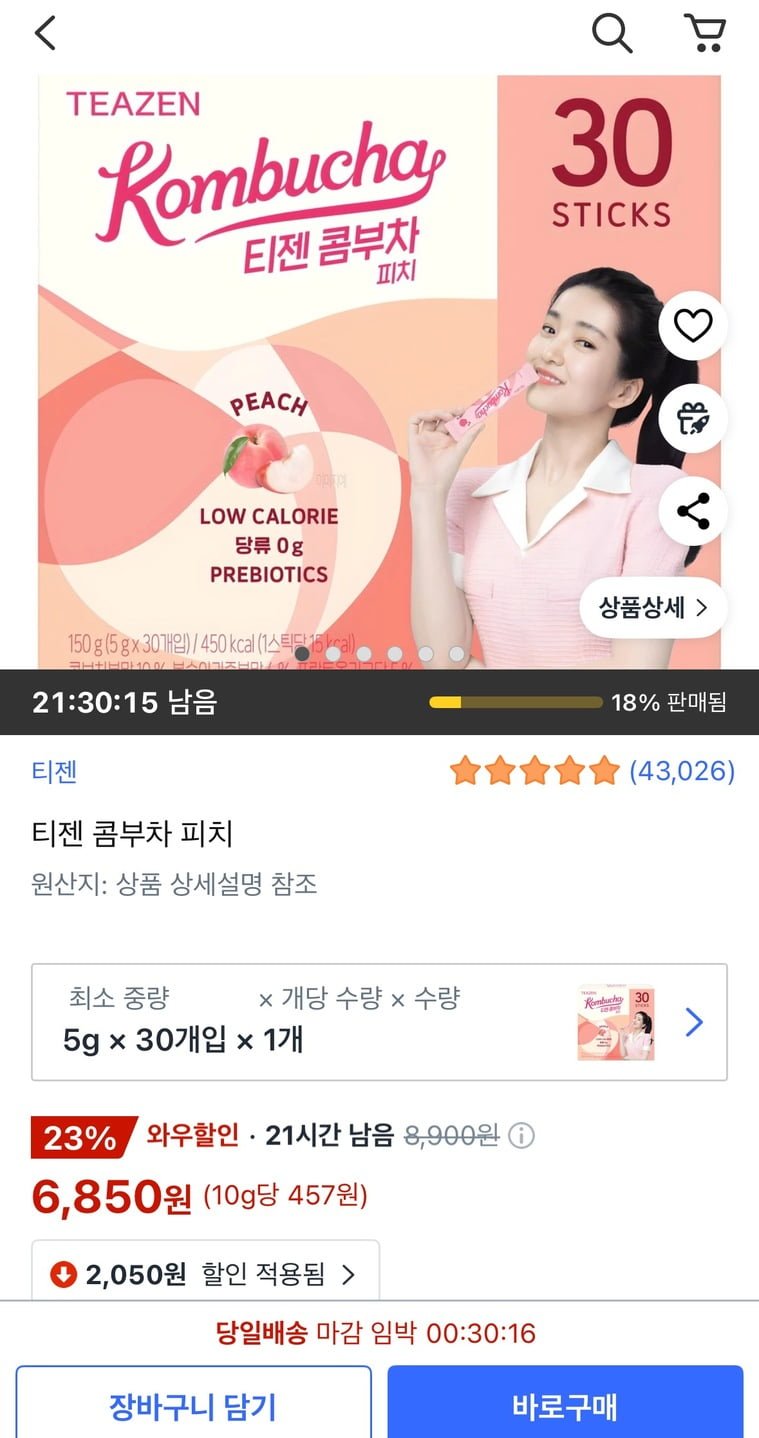Open the 티젠 brand link

tap(54, 771)
